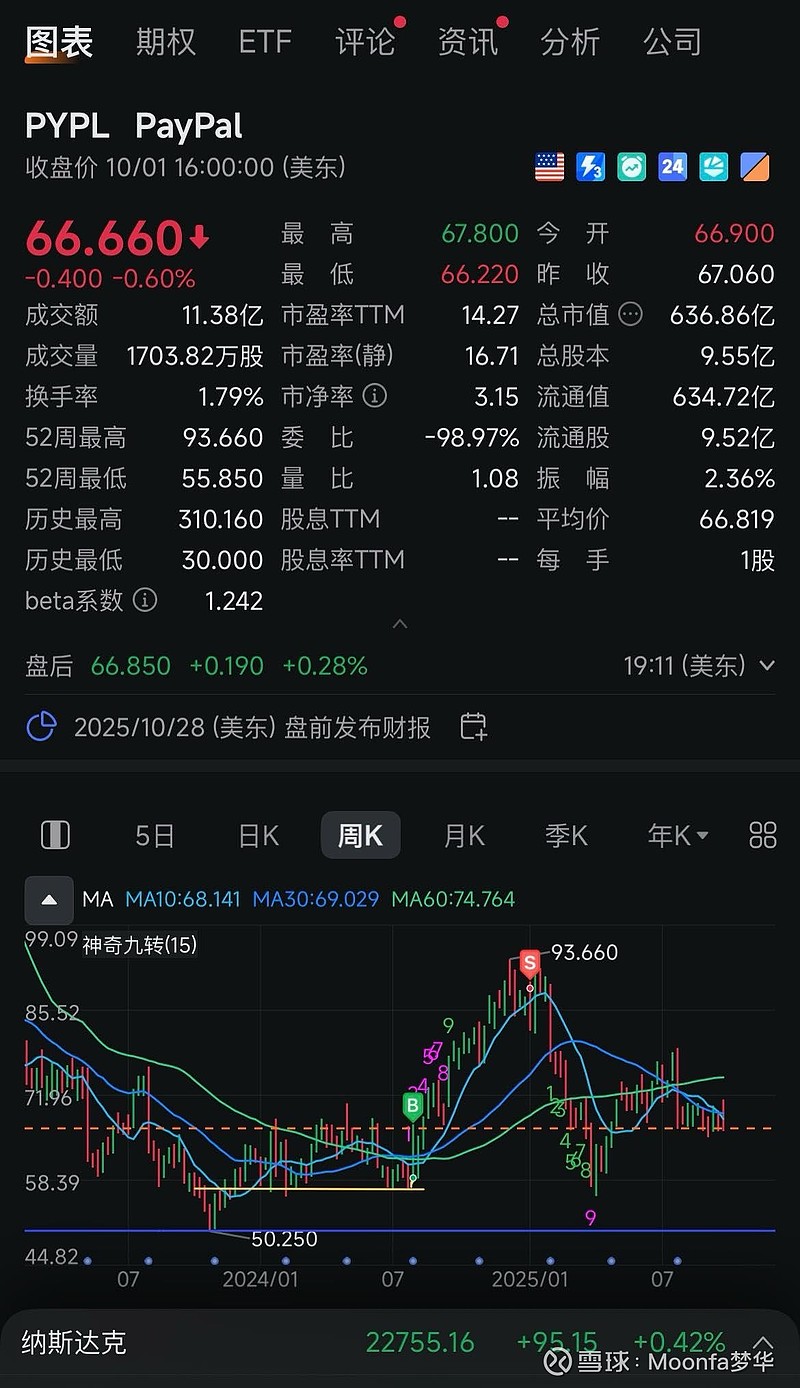The image size is (800, 1388).
Task: Open the 年K period dropdown
Action: coord(678,835)
